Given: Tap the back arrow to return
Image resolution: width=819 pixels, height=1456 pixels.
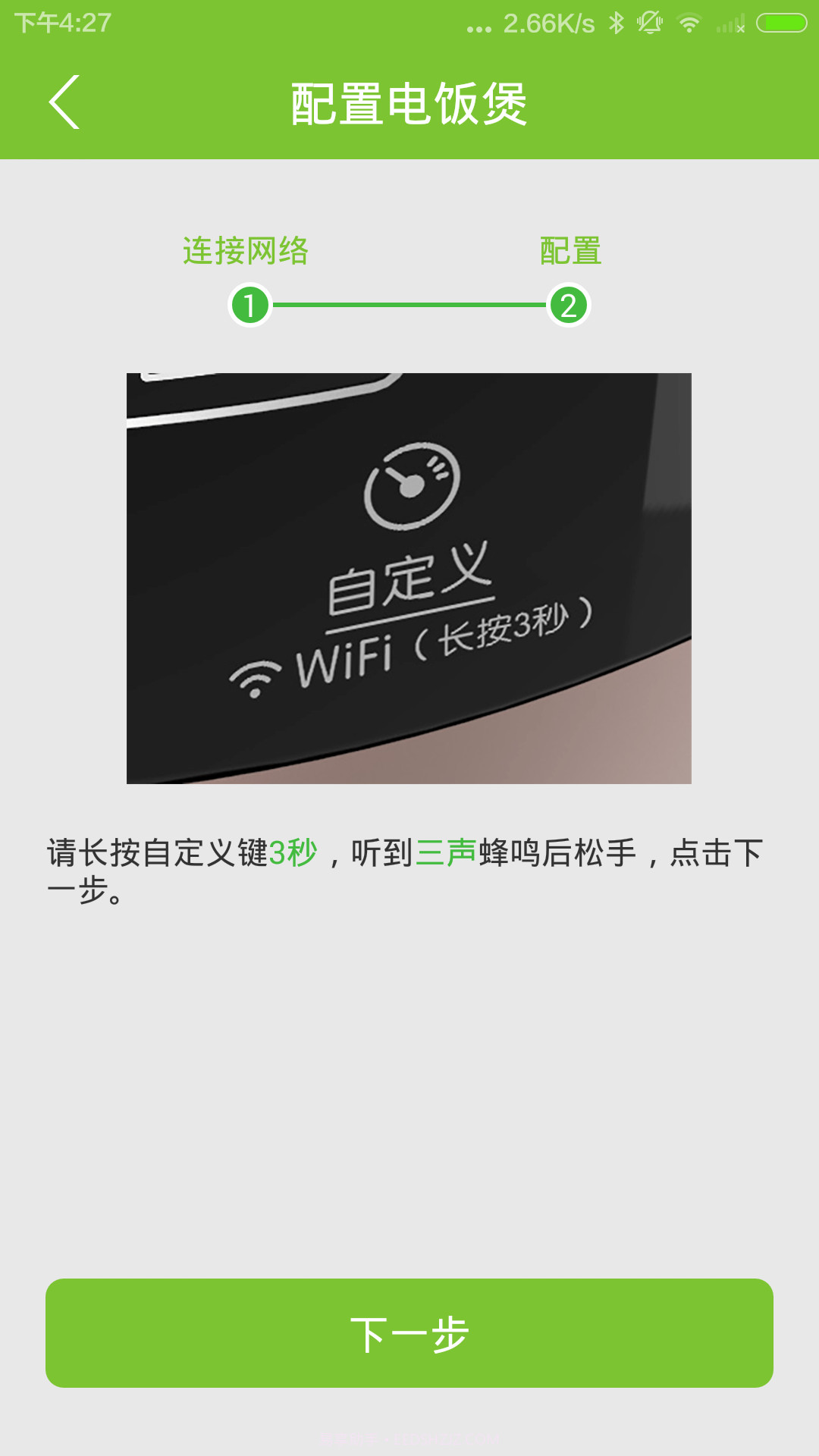Looking at the screenshot, I should coord(64,102).
